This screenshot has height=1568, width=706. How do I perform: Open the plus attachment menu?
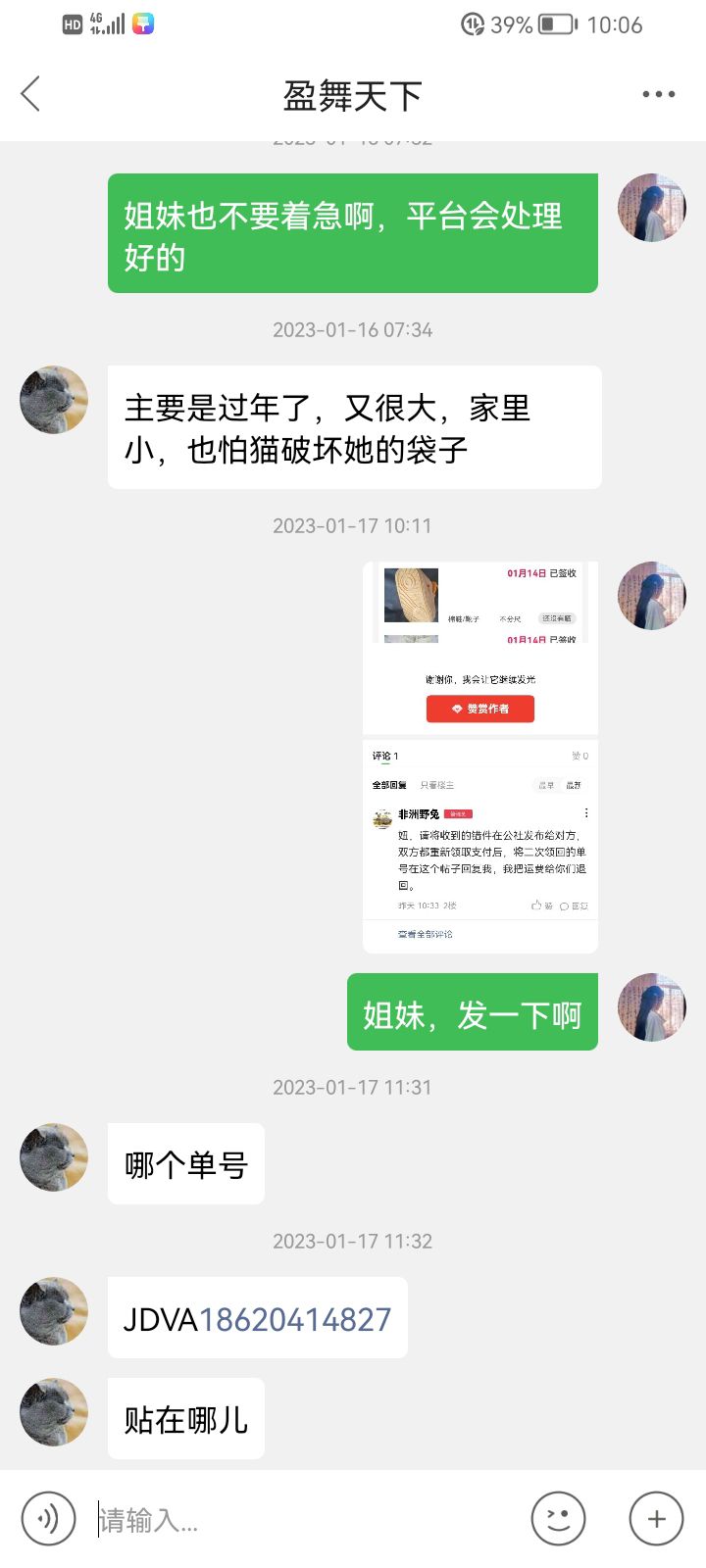(656, 1519)
